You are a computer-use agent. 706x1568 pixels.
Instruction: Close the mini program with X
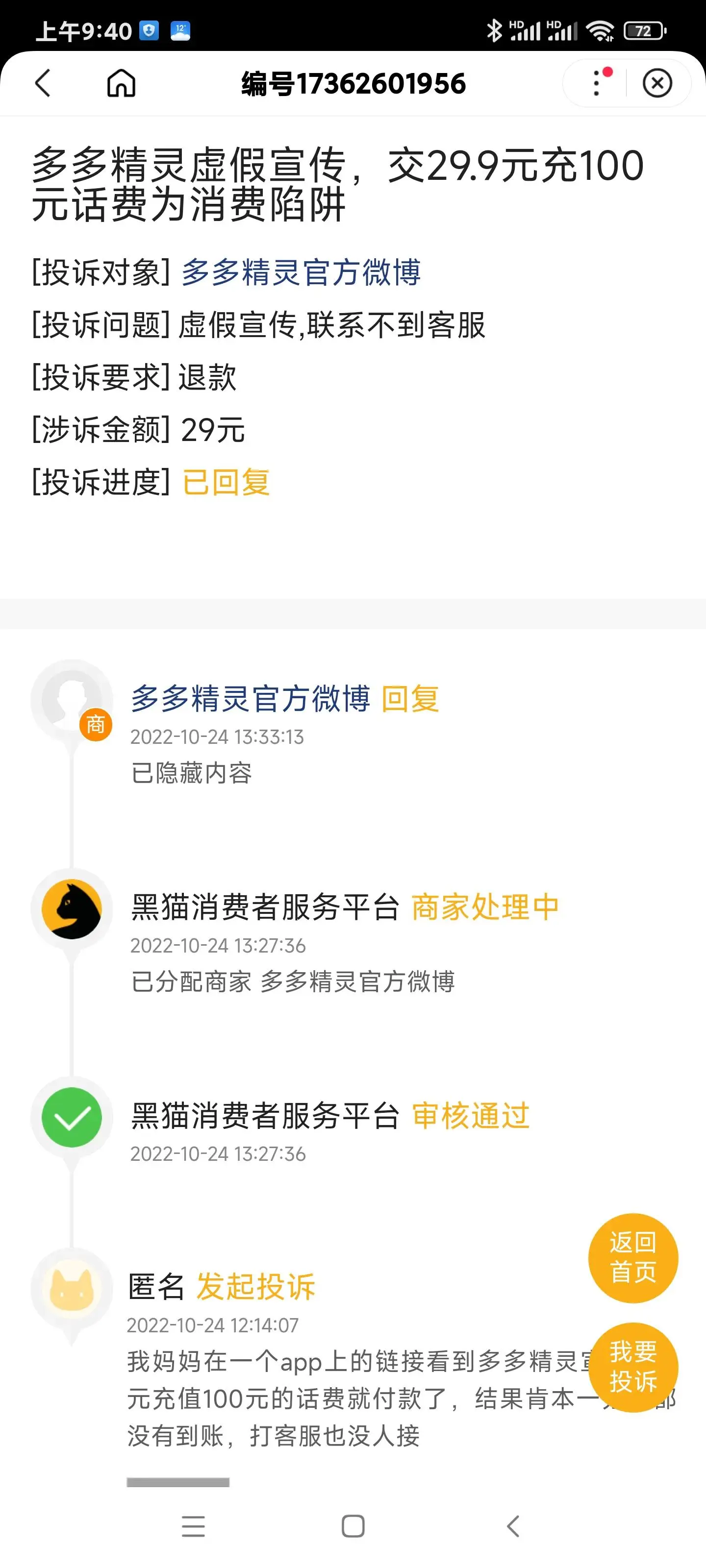point(657,83)
